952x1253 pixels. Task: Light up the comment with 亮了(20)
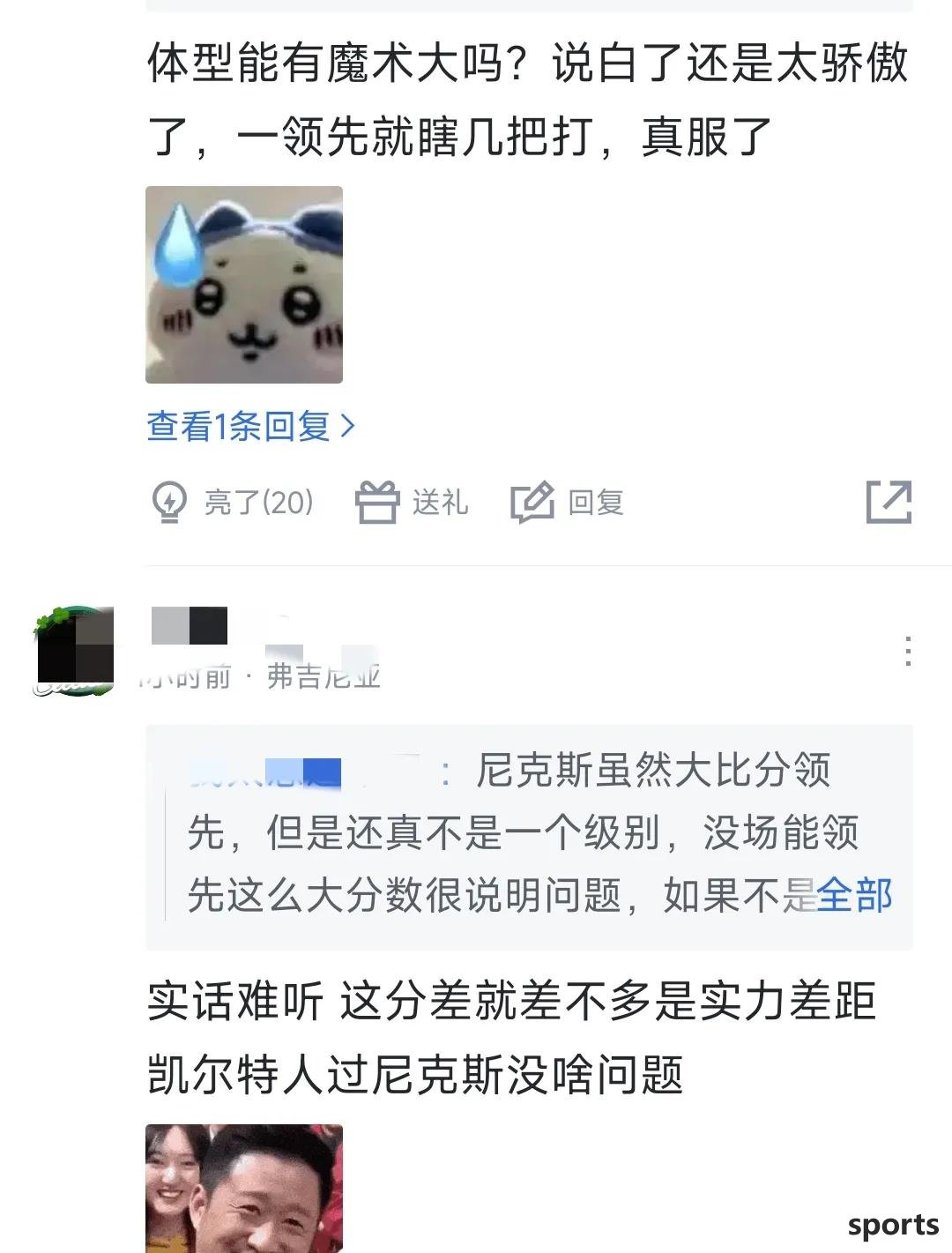pos(234,503)
